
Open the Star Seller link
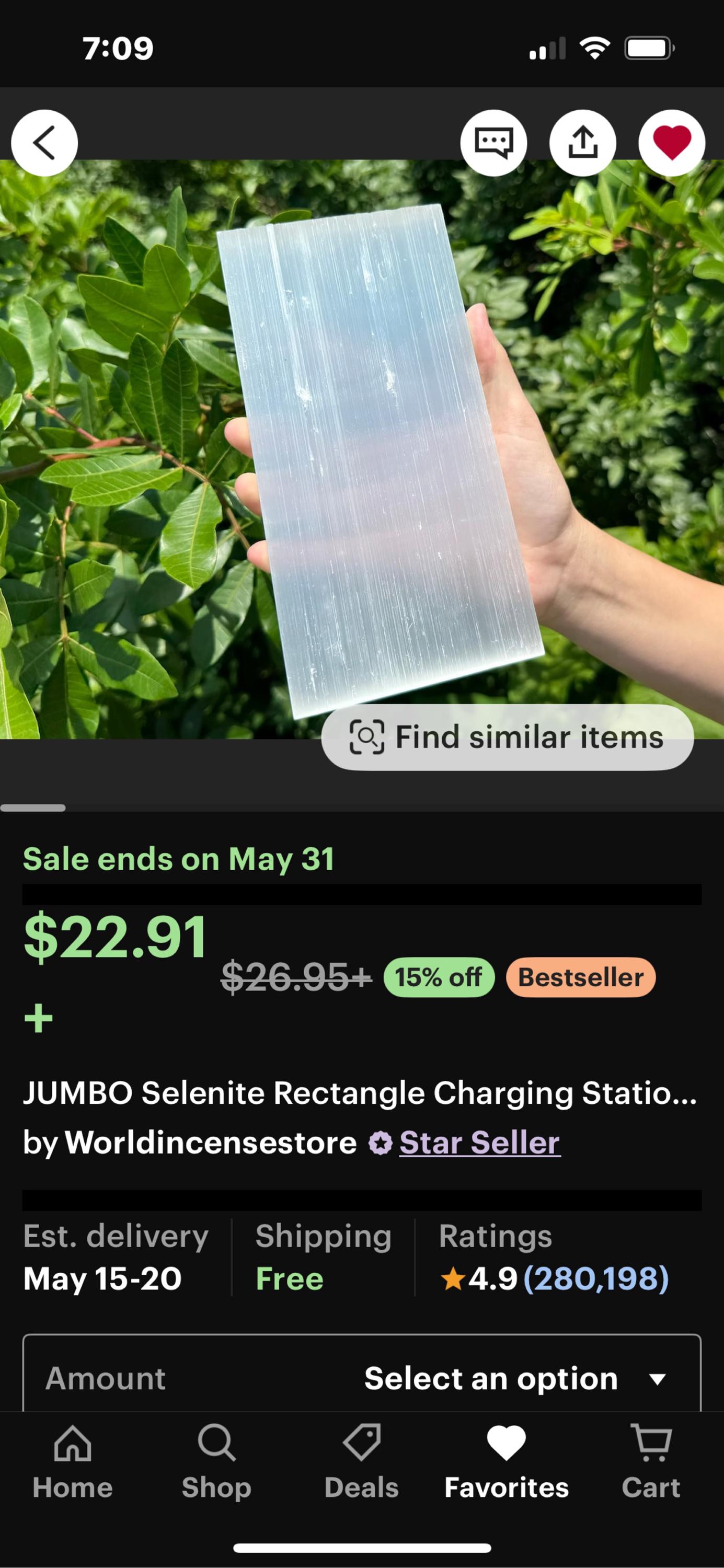480,1142
